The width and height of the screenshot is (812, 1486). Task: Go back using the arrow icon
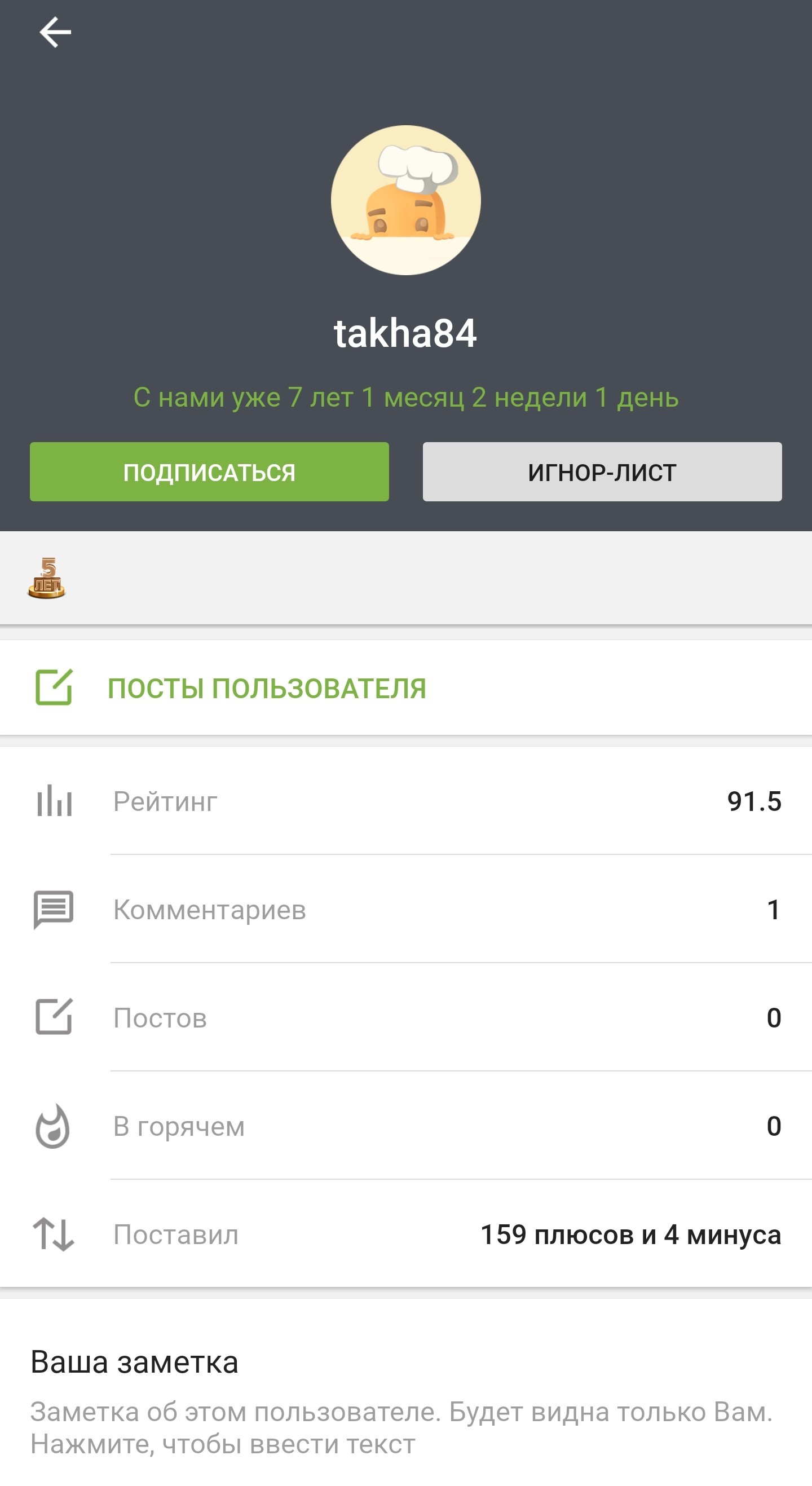pyautogui.click(x=55, y=32)
